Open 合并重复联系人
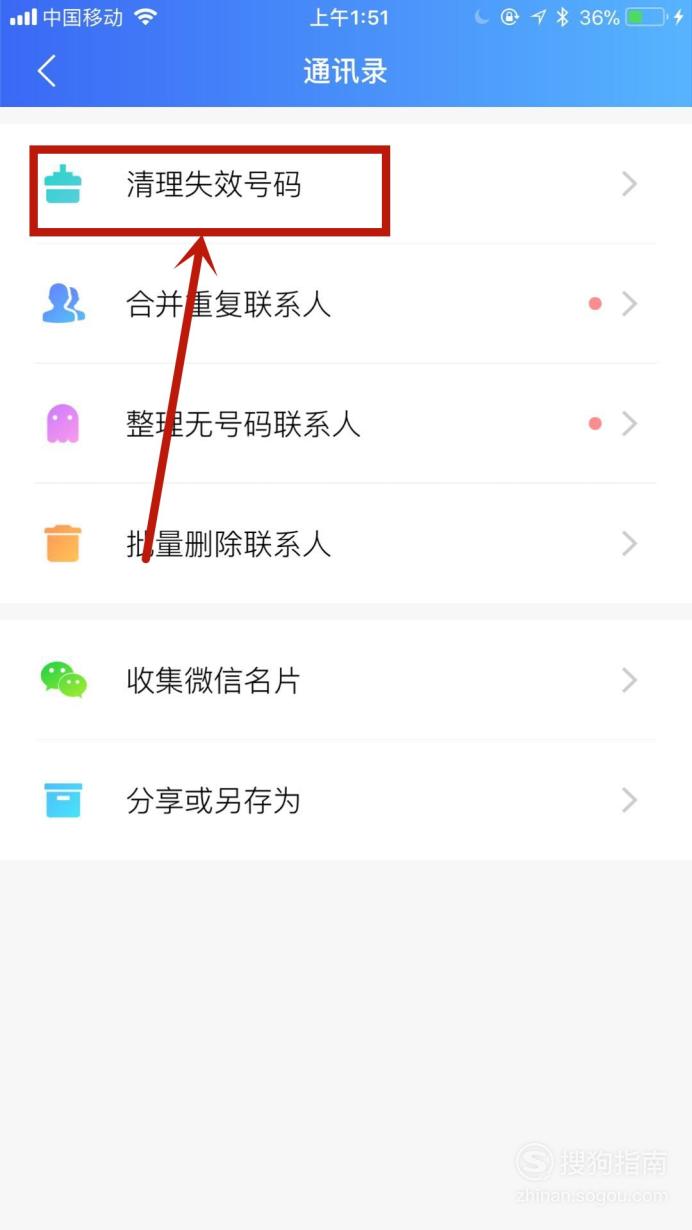The width and height of the screenshot is (692, 1230). point(346,304)
